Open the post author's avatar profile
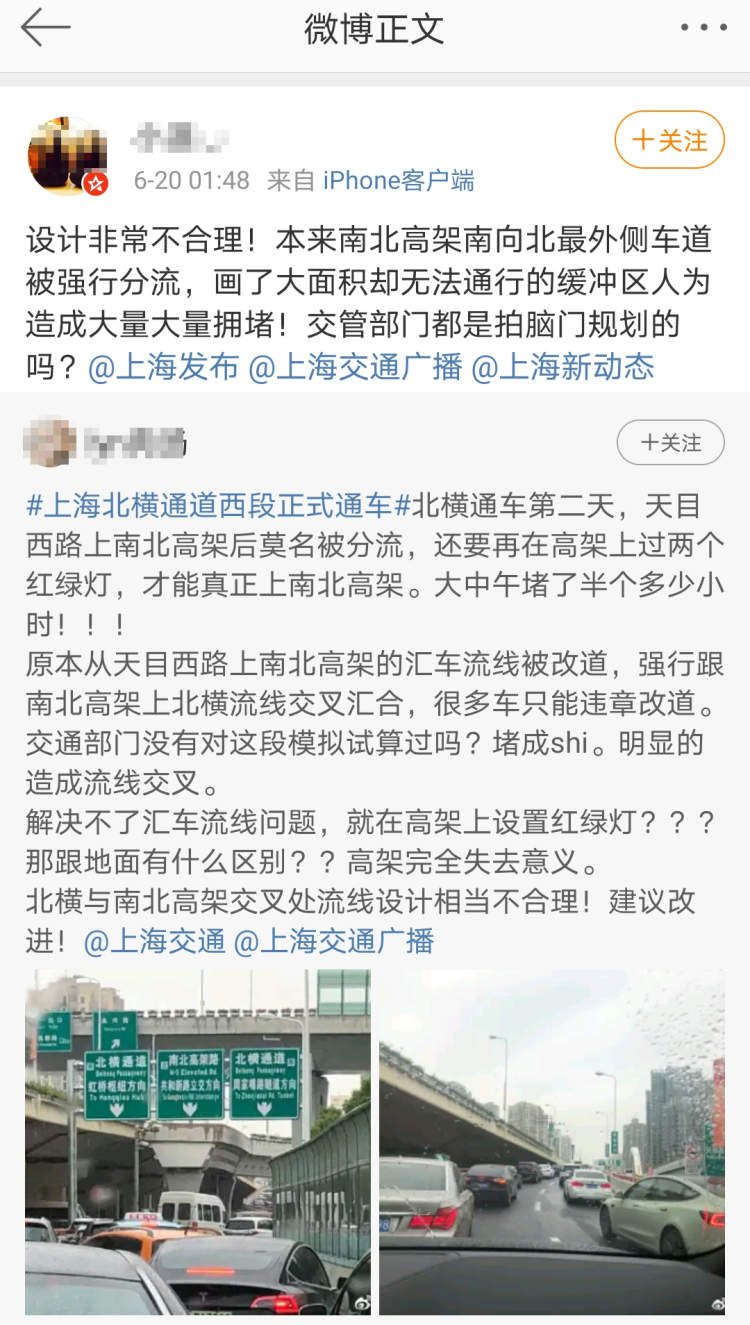 point(67,155)
